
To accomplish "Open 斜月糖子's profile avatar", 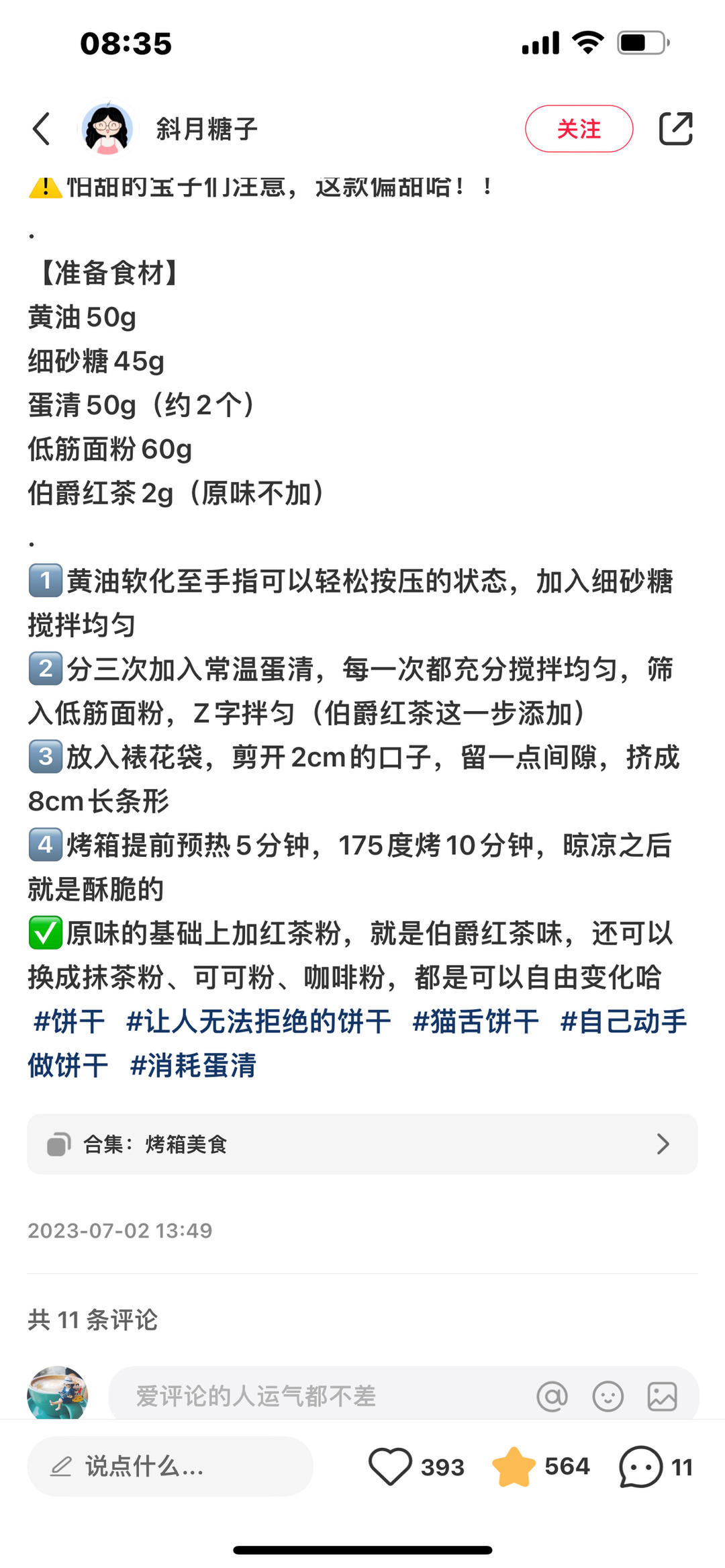I will (107, 128).
